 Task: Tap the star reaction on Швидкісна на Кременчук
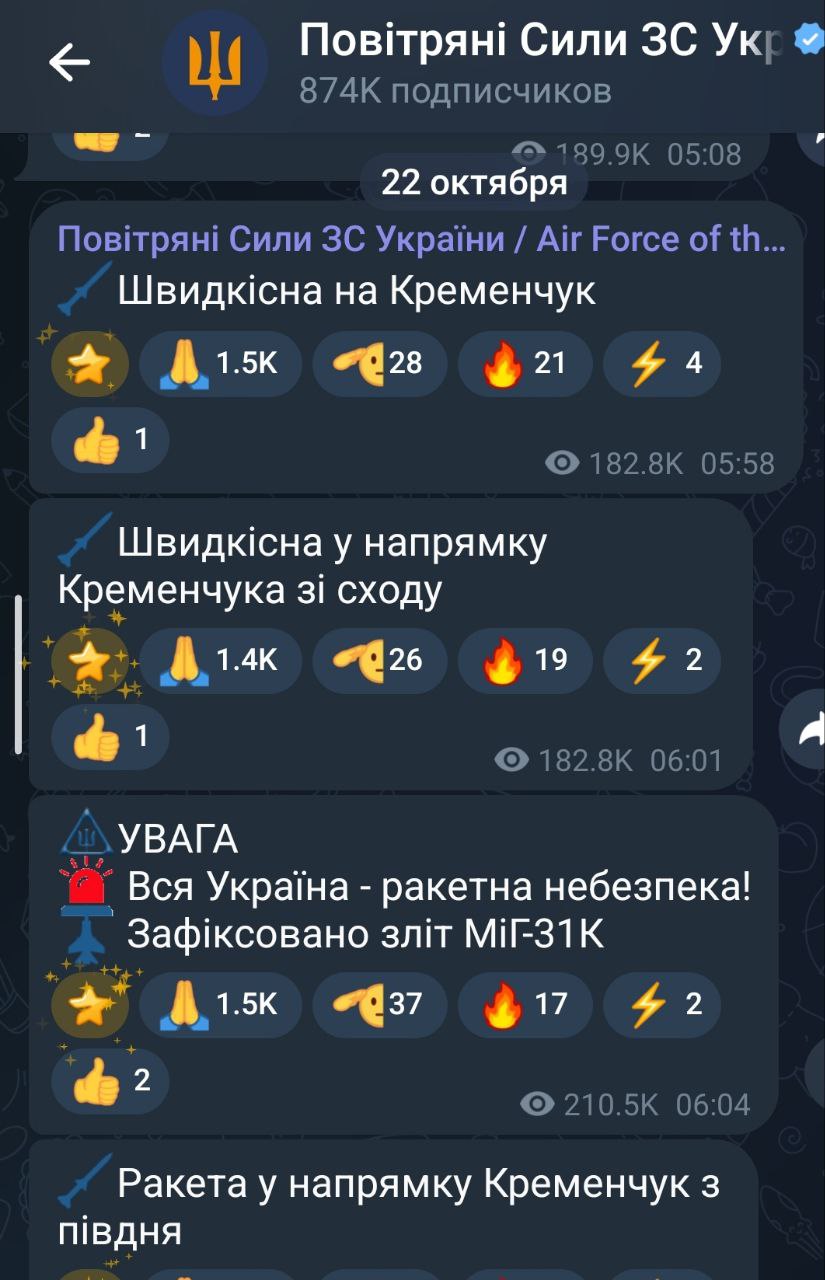[x=90, y=362]
